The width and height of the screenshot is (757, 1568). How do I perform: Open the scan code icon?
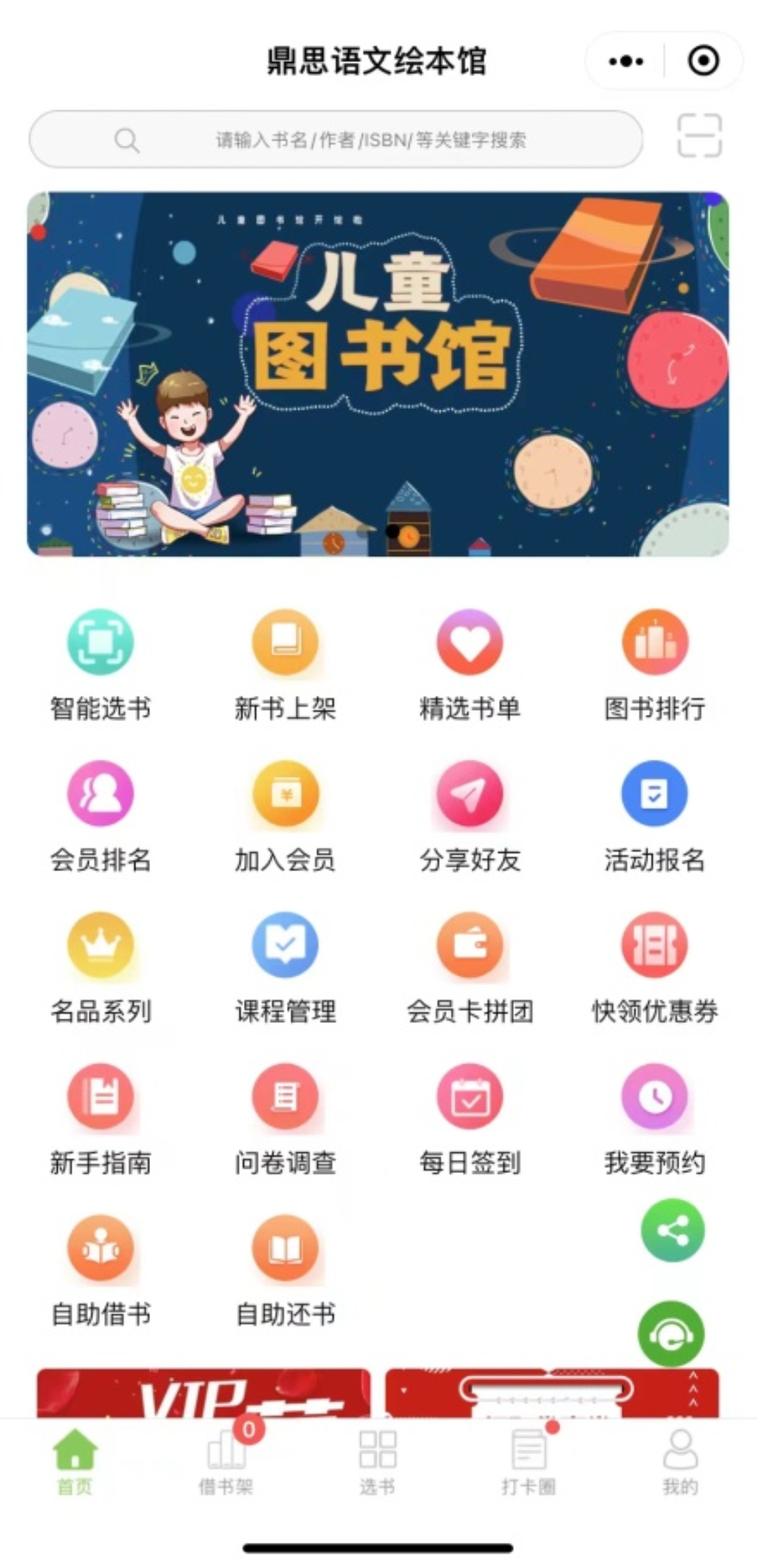tap(699, 135)
